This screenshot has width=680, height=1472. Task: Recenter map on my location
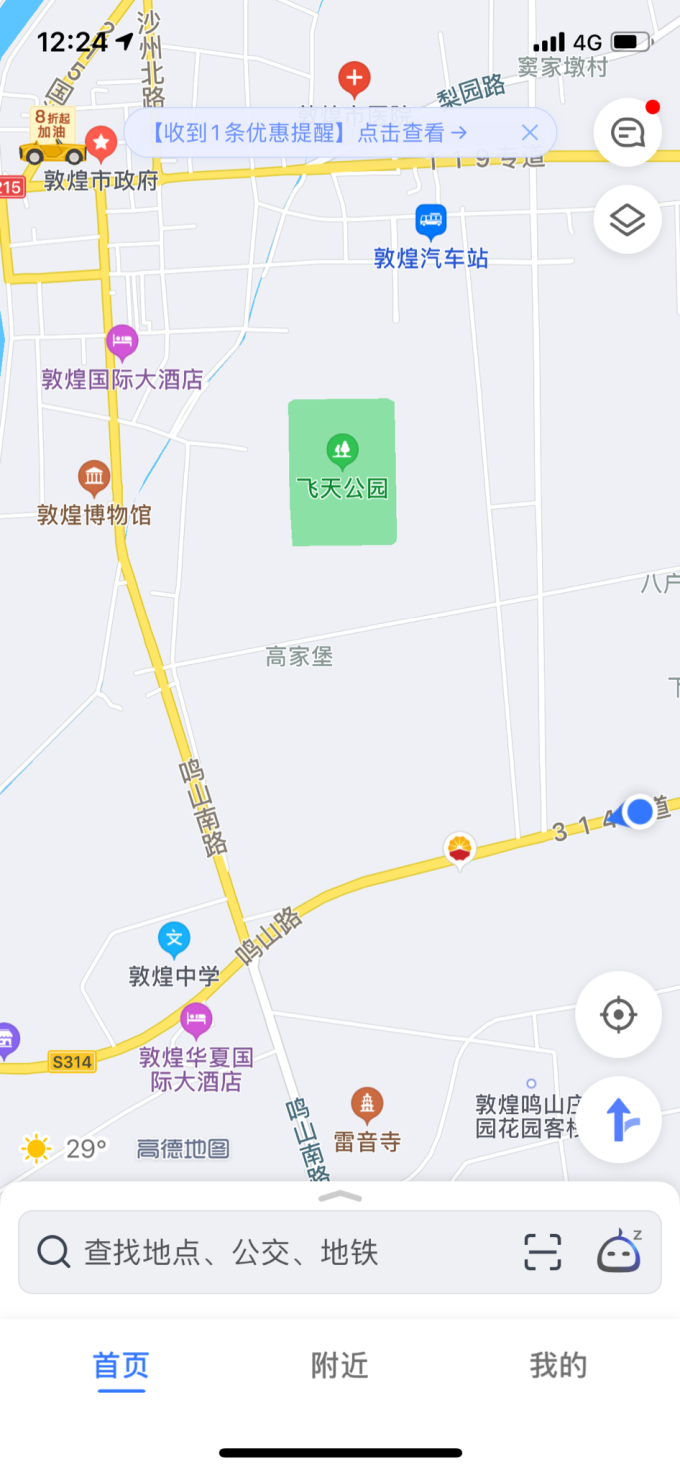pyautogui.click(x=618, y=1015)
